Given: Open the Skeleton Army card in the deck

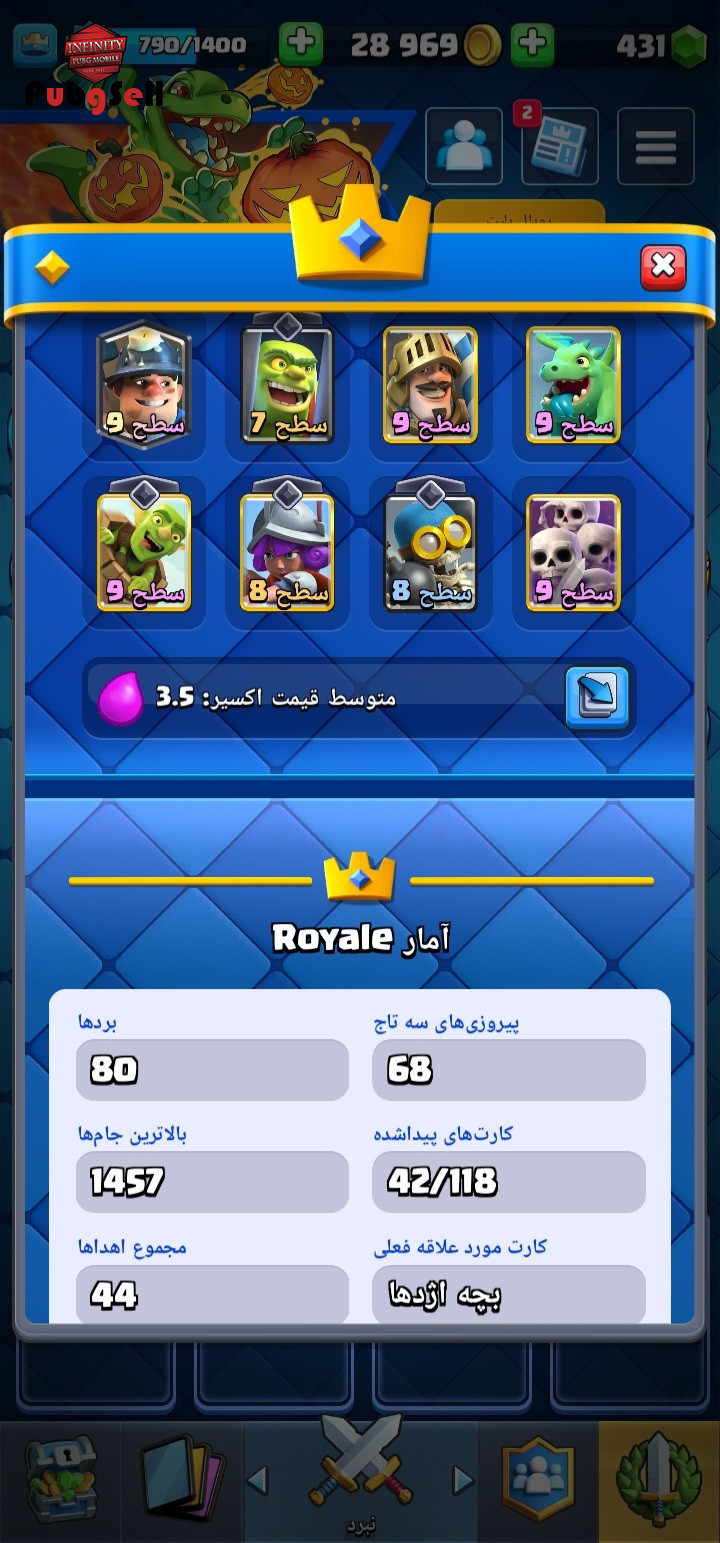Looking at the screenshot, I should click(x=573, y=552).
